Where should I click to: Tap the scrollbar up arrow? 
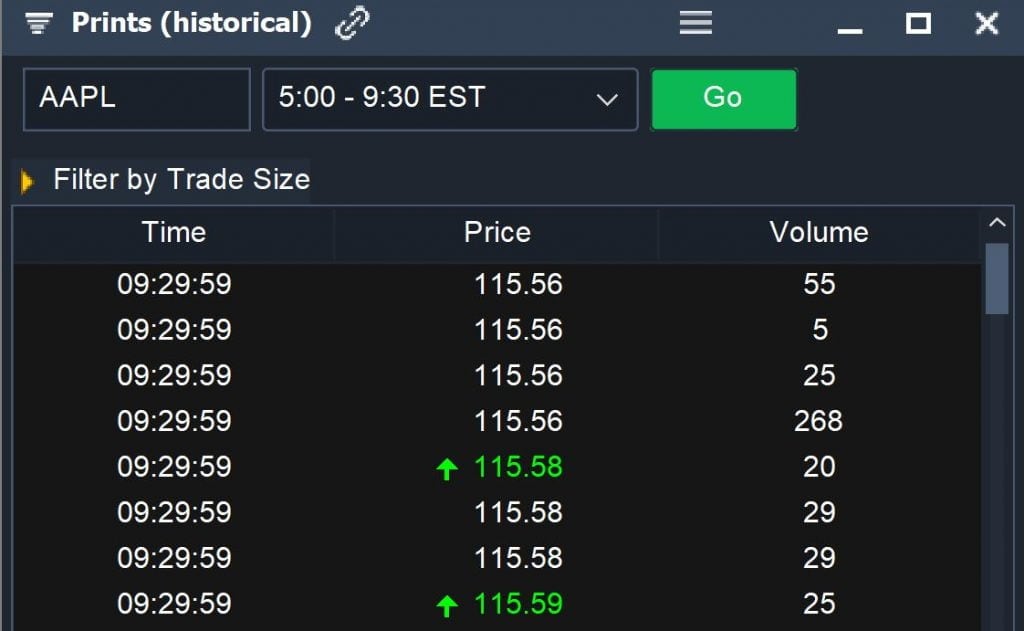(x=996, y=223)
